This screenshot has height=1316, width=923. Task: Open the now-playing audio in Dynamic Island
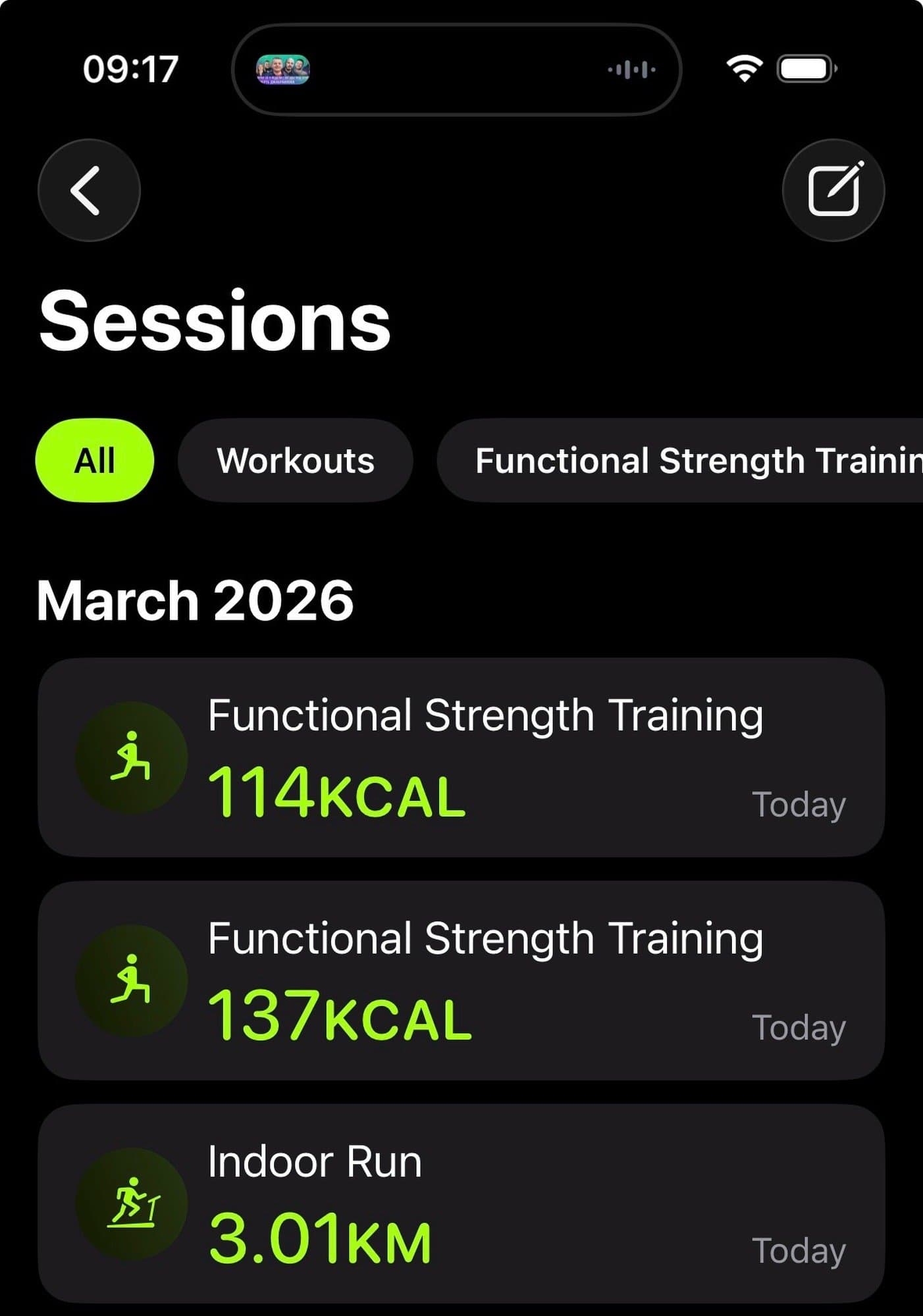click(456, 69)
